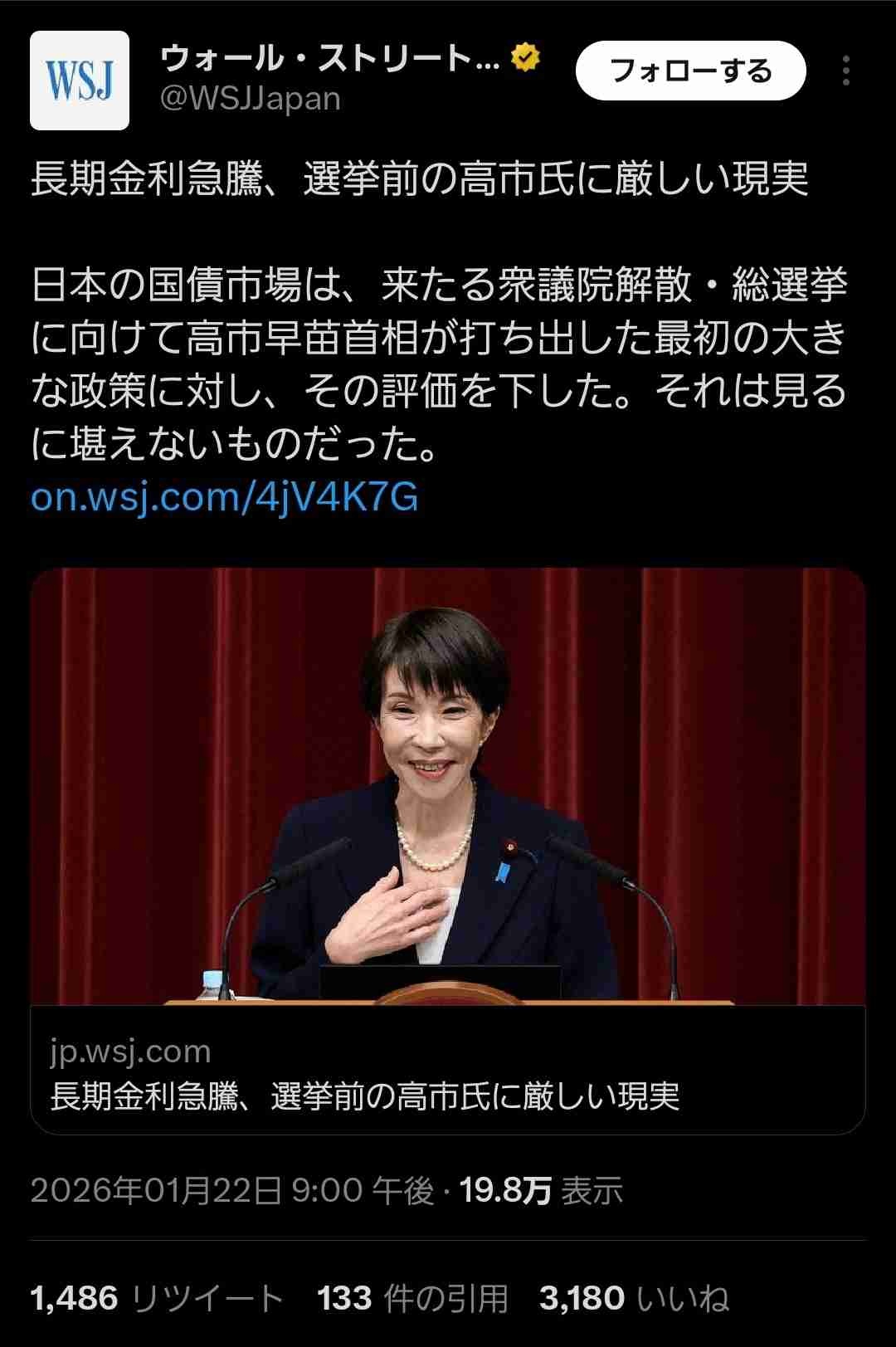Open the WSJ Japan profile avatar
The height and width of the screenshot is (1347, 896).
(80, 81)
